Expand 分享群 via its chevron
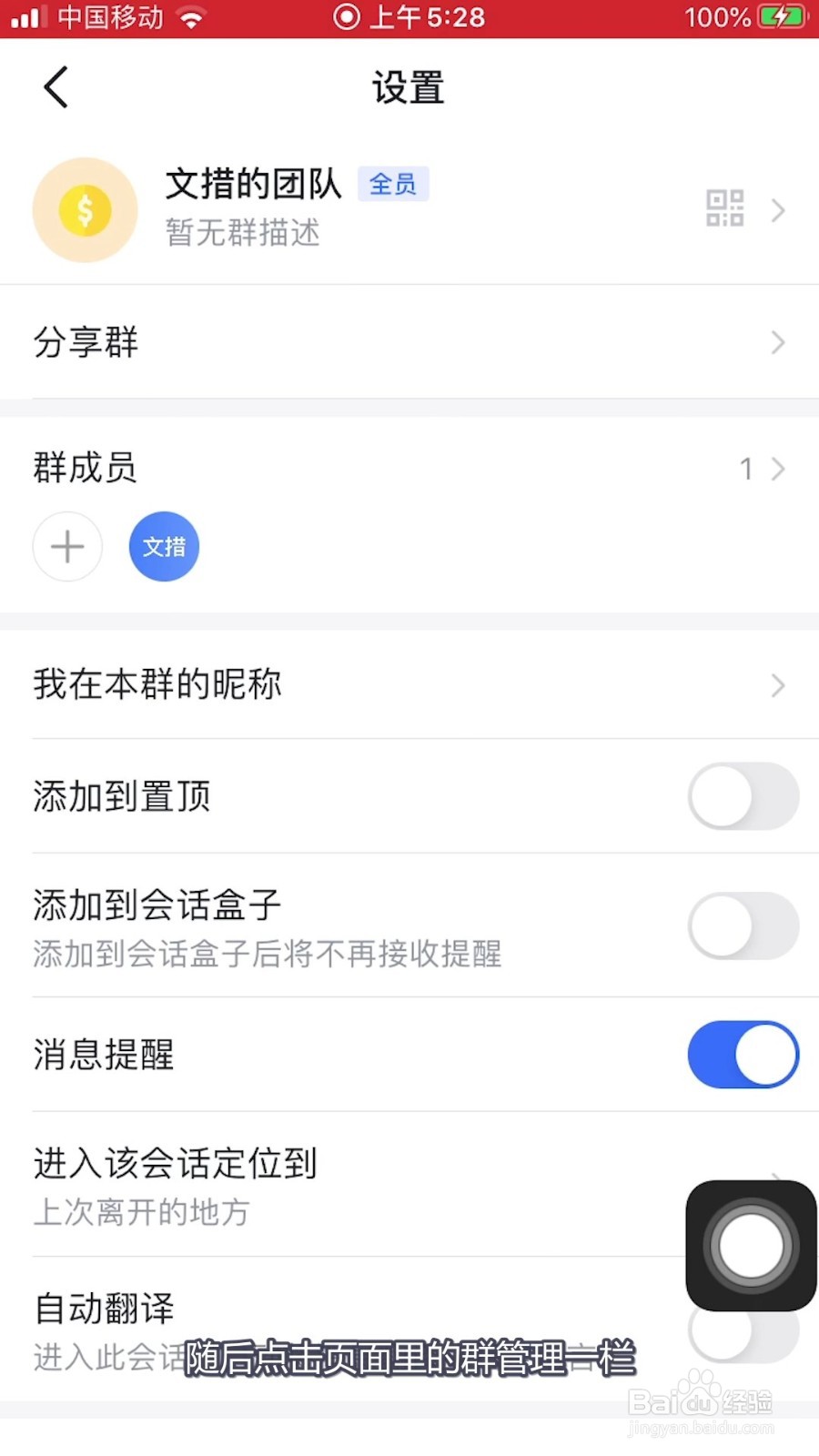Viewport: 819px width, 1456px height. tap(777, 342)
